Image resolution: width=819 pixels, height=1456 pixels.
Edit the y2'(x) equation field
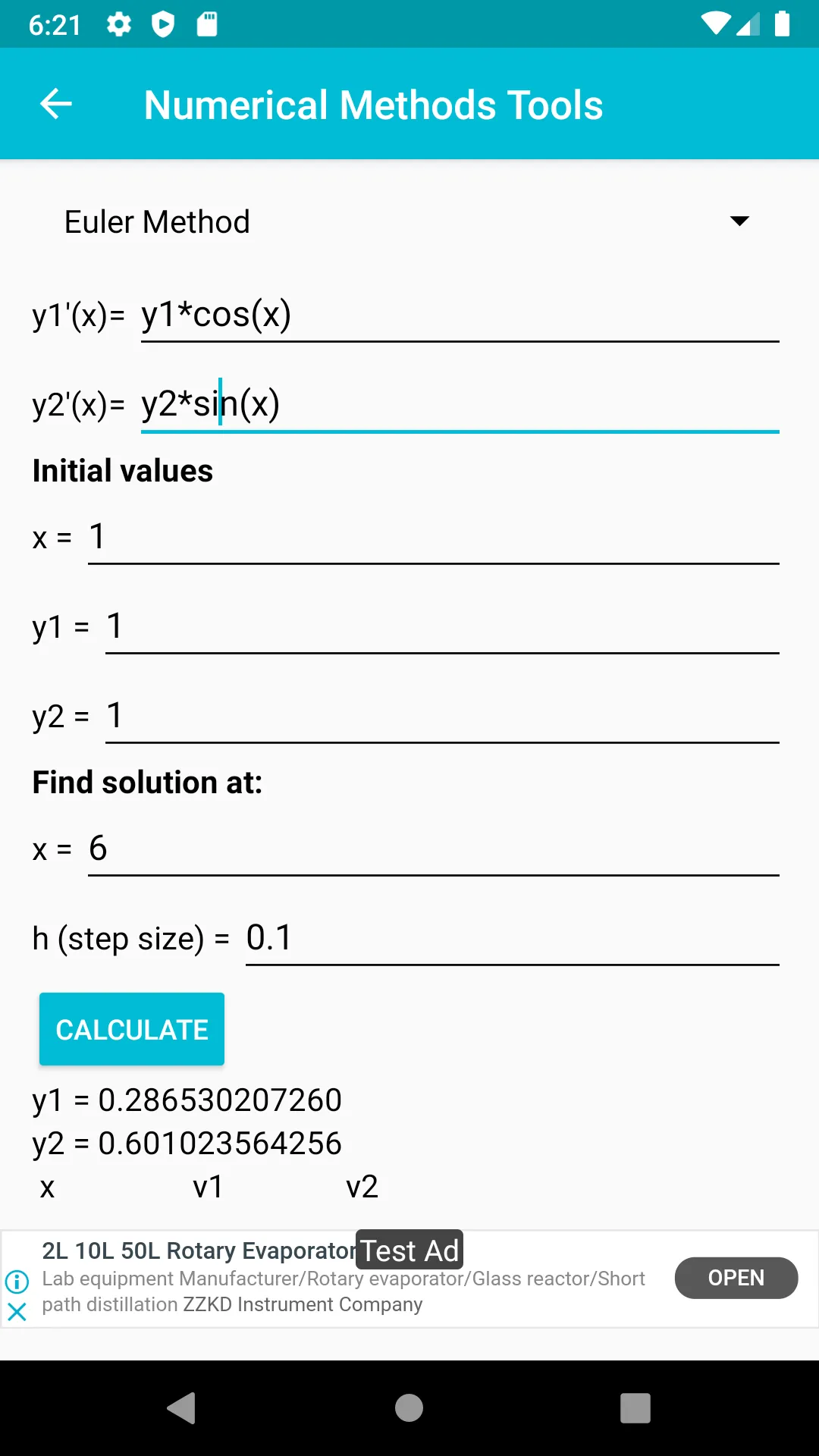(460, 405)
